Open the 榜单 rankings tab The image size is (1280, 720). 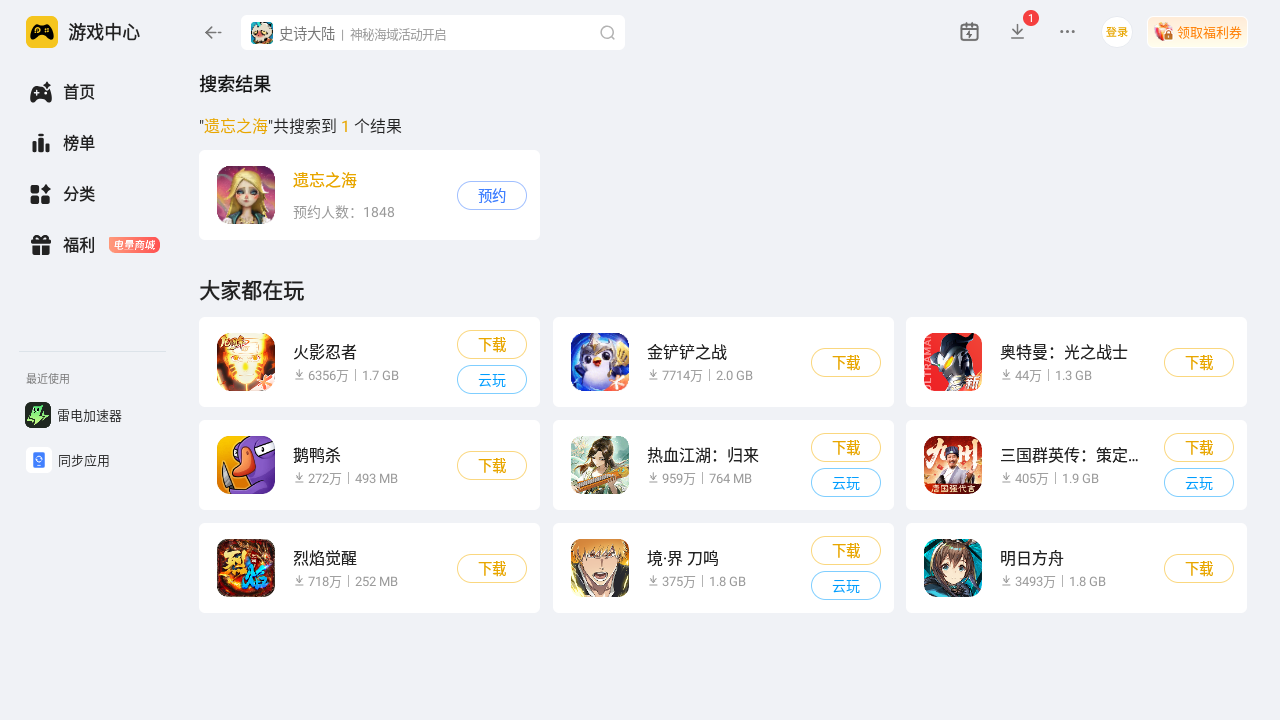78,143
